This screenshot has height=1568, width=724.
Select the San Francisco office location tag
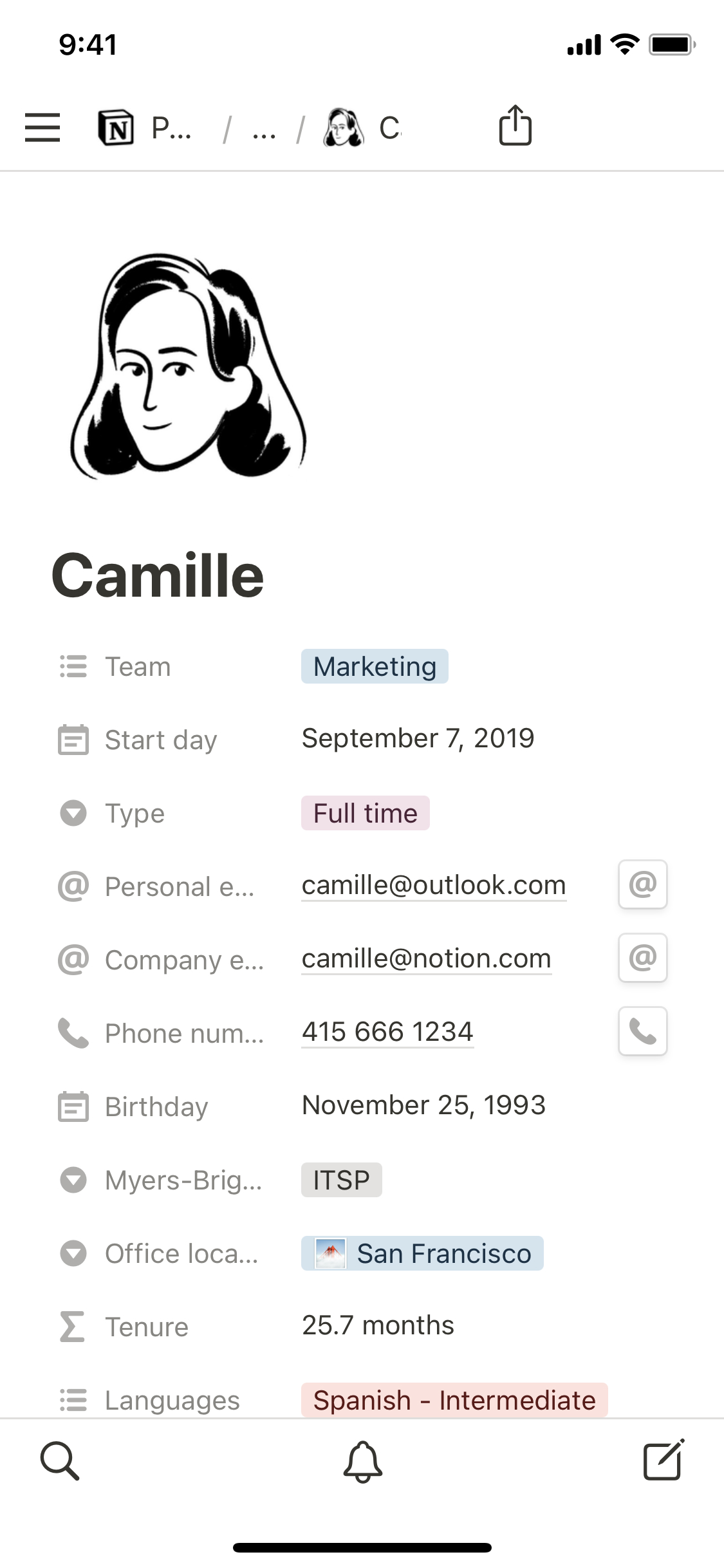[x=422, y=1253]
